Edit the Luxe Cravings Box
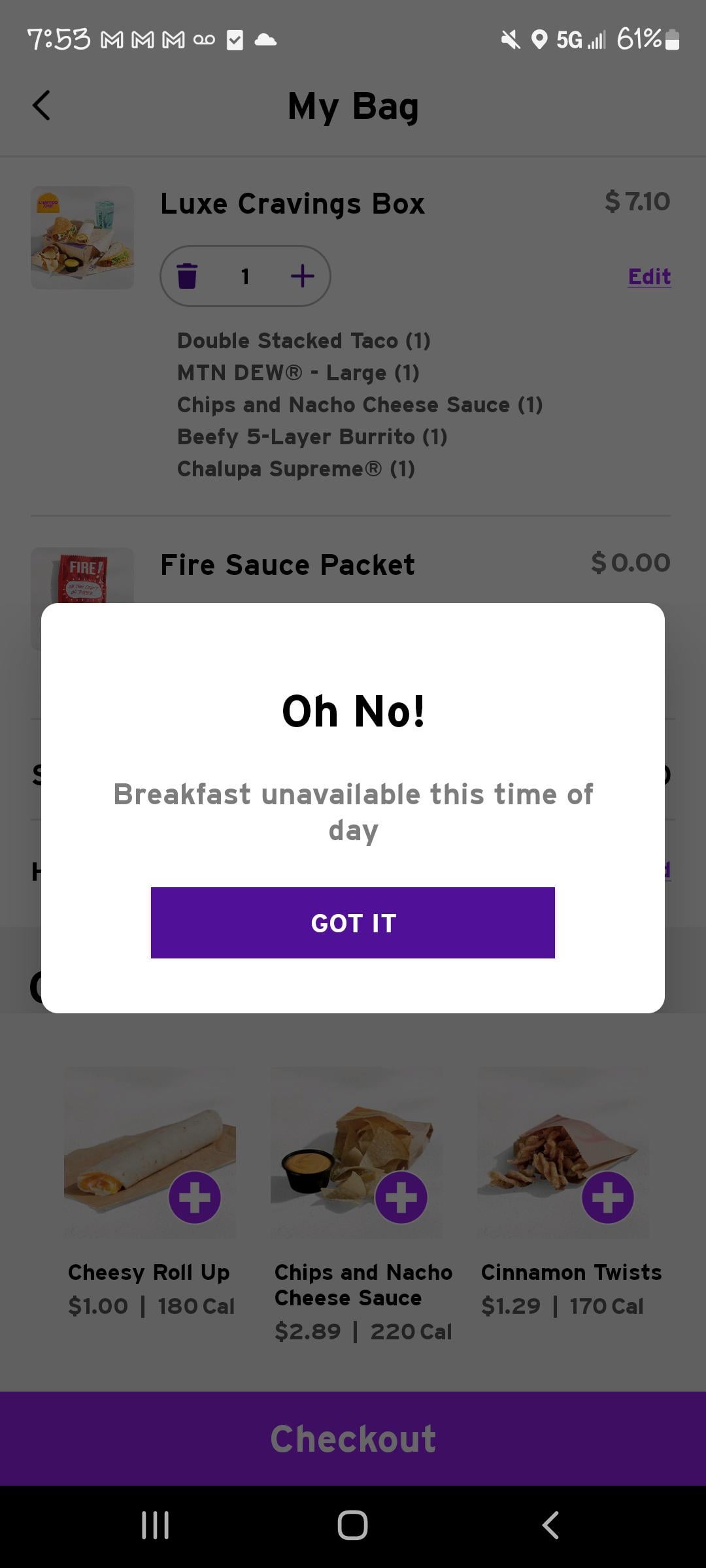The width and height of the screenshot is (706, 1568). click(648, 277)
